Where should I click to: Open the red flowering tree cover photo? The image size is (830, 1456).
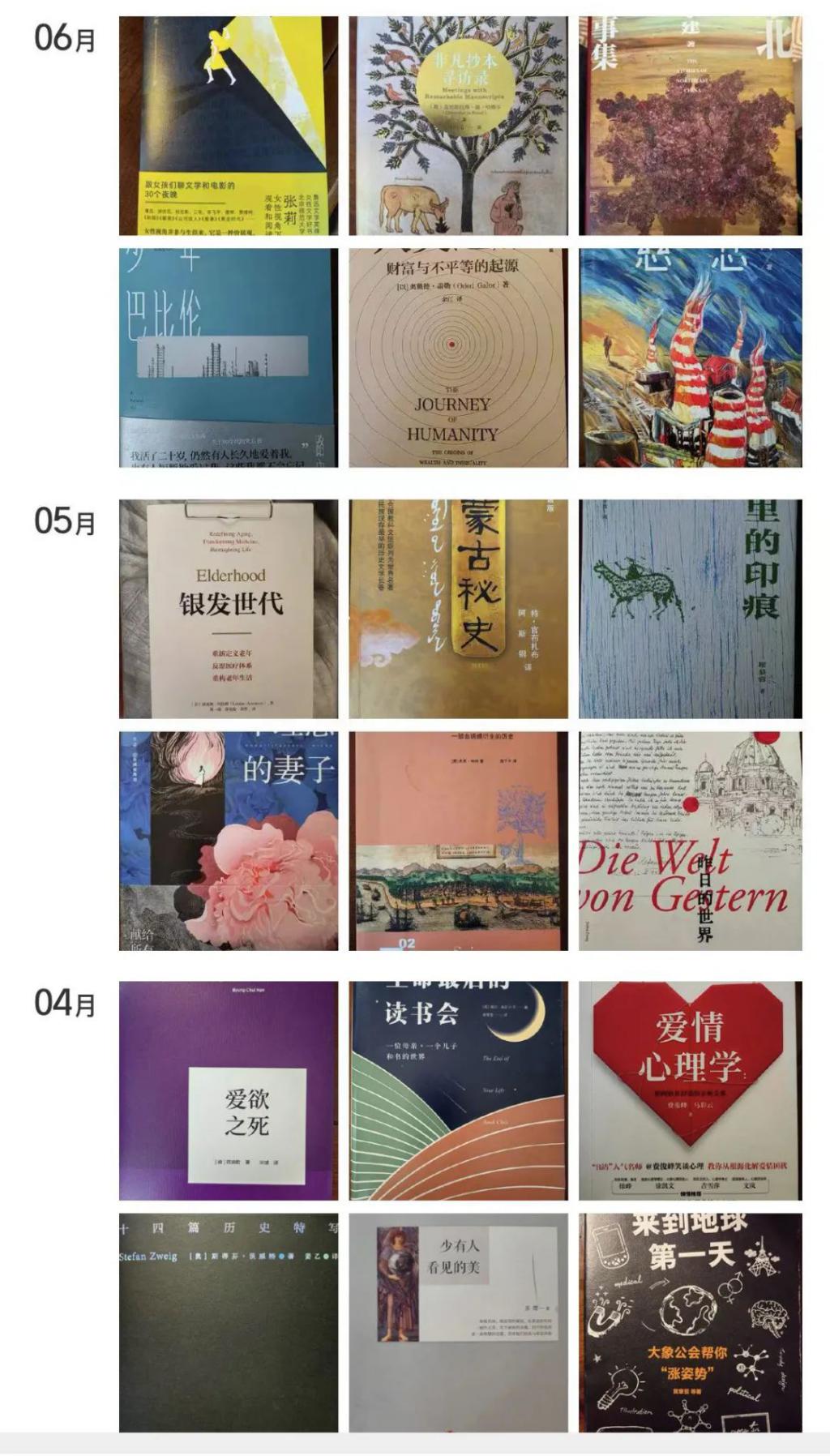pos(690,126)
